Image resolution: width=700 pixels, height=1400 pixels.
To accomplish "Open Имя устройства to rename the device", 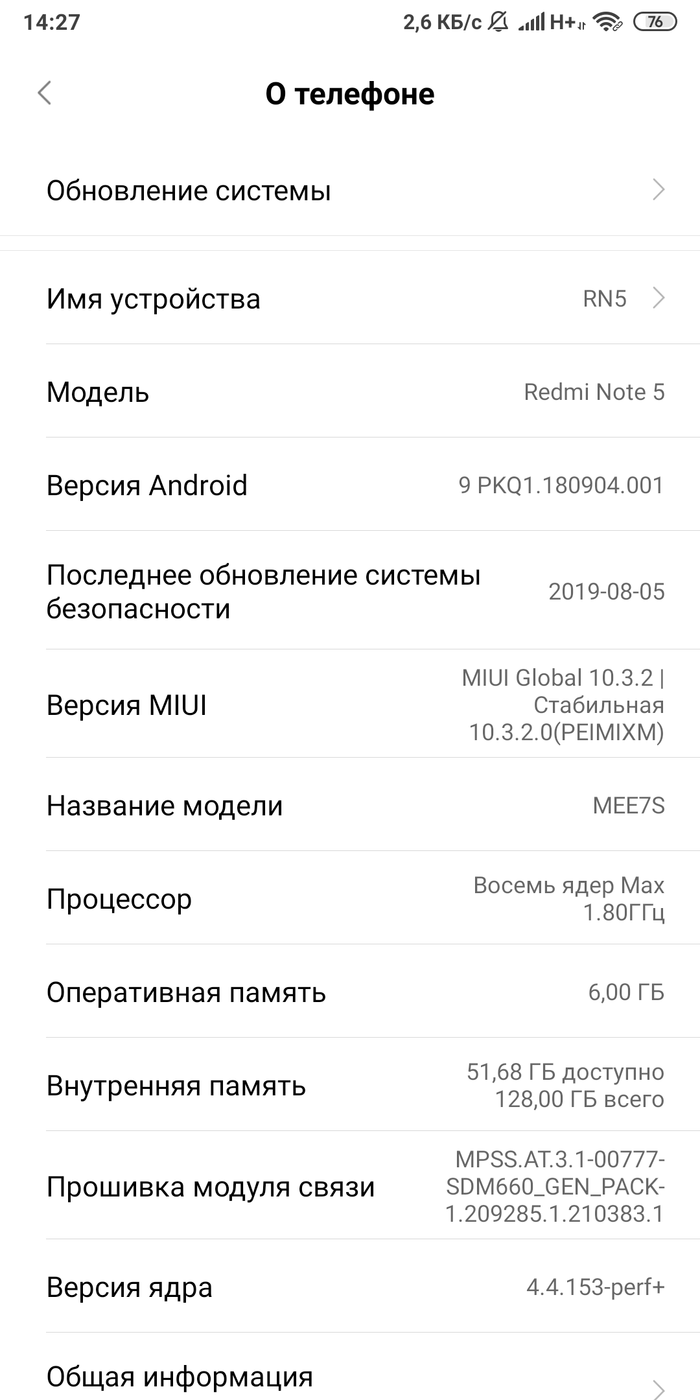I will click(x=350, y=298).
